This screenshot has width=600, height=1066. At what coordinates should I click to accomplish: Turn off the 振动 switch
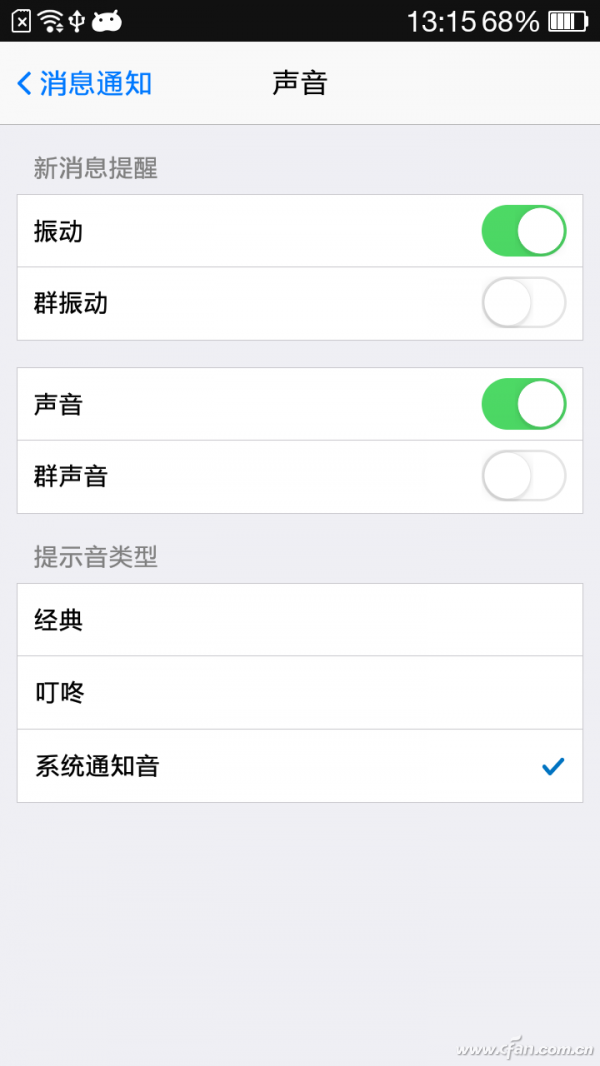coord(523,231)
